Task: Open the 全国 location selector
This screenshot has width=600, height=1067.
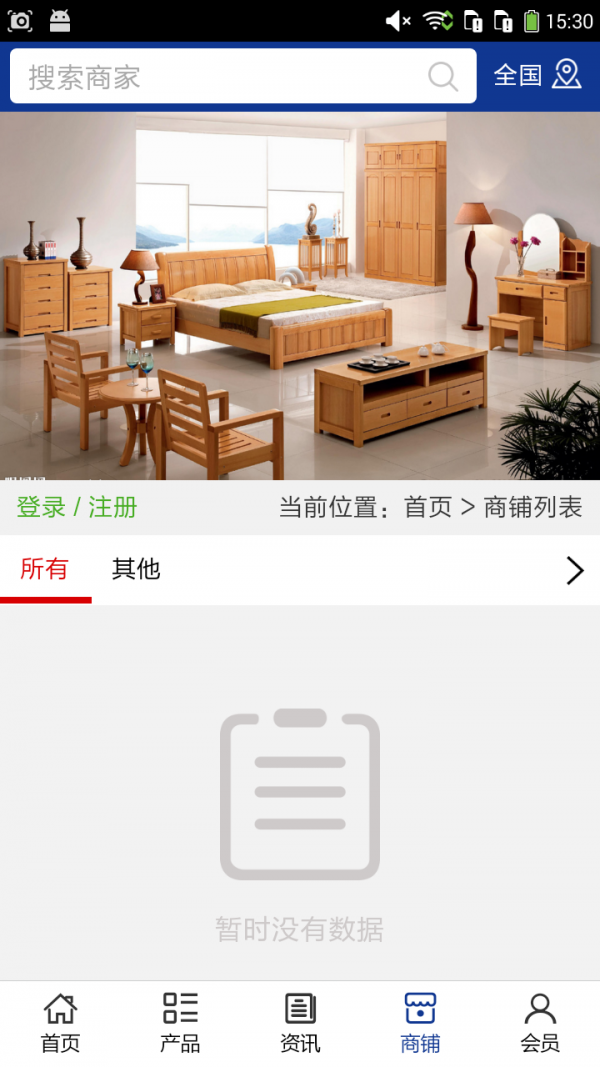Action: [x=537, y=75]
